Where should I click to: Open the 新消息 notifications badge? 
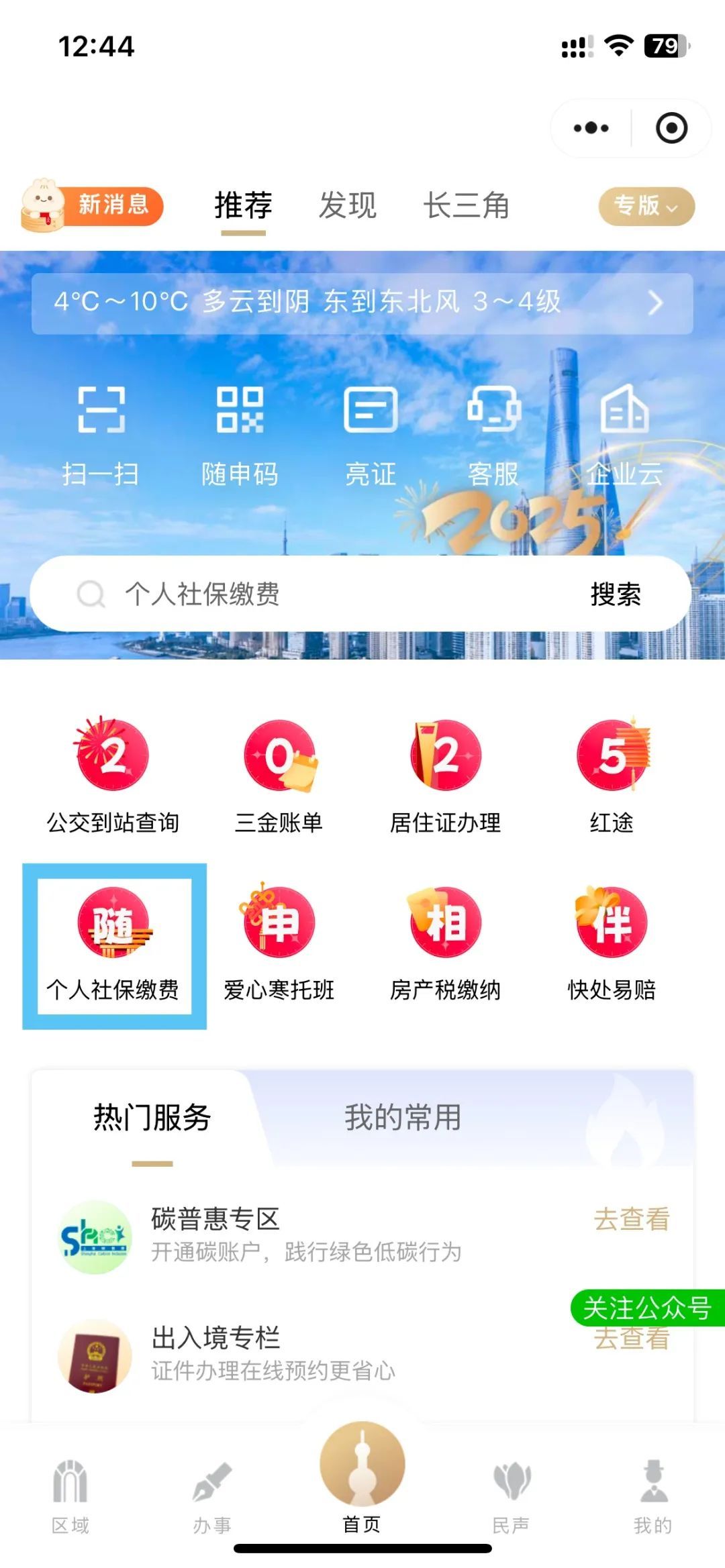pyautogui.click(x=93, y=206)
